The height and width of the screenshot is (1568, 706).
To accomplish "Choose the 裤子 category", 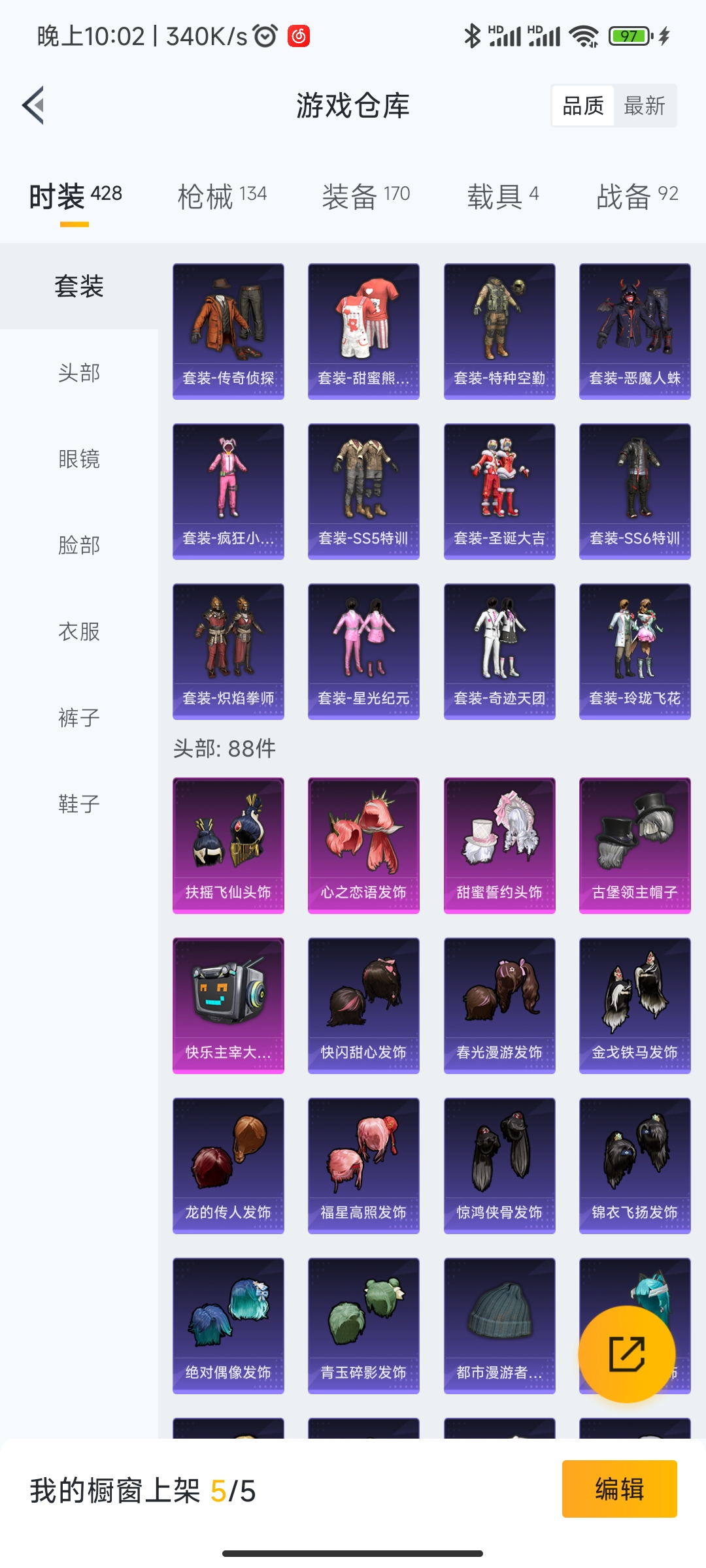I will [79, 718].
